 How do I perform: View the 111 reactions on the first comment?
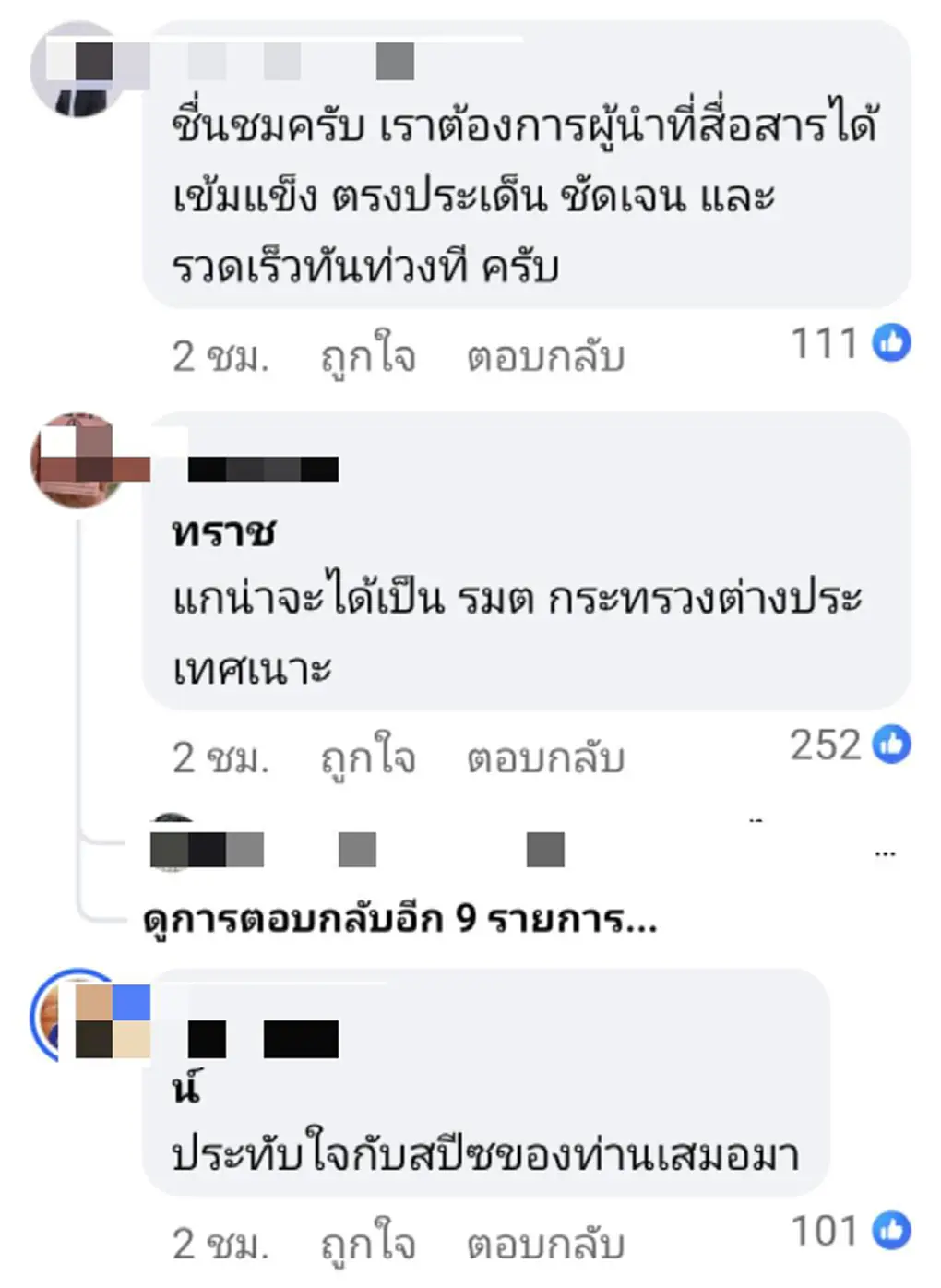pyautogui.click(x=850, y=343)
